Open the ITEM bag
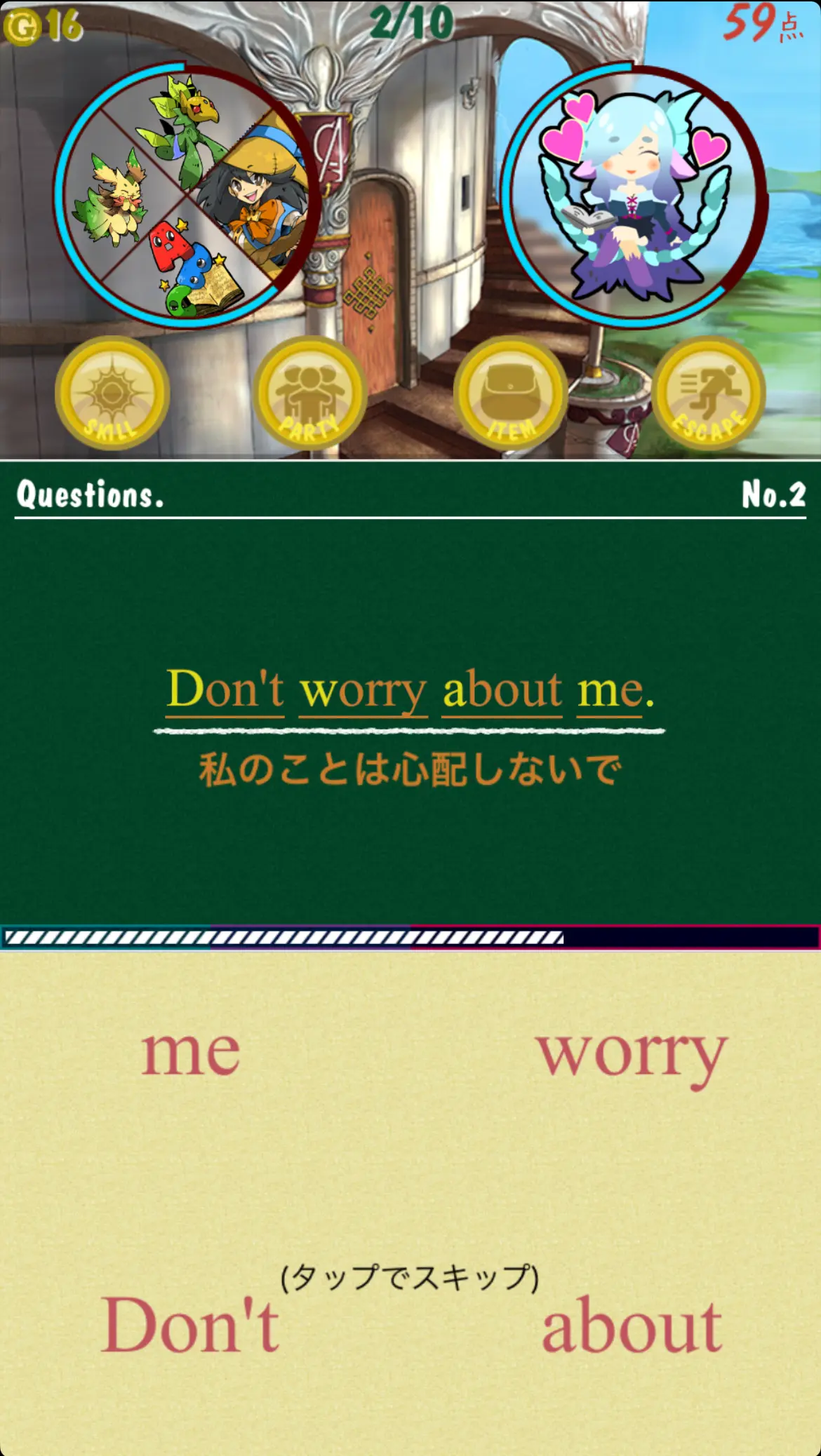Image resolution: width=821 pixels, height=1456 pixels. pyautogui.click(x=511, y=395)
